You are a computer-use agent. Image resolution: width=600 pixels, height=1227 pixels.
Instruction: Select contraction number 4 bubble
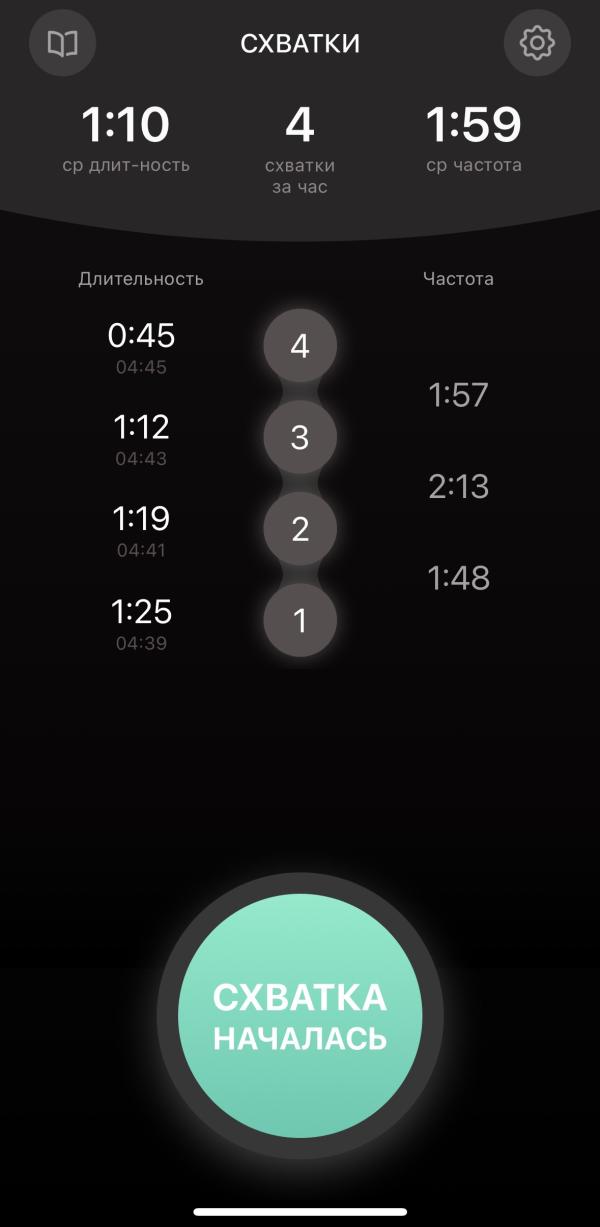tap(300, 346)
